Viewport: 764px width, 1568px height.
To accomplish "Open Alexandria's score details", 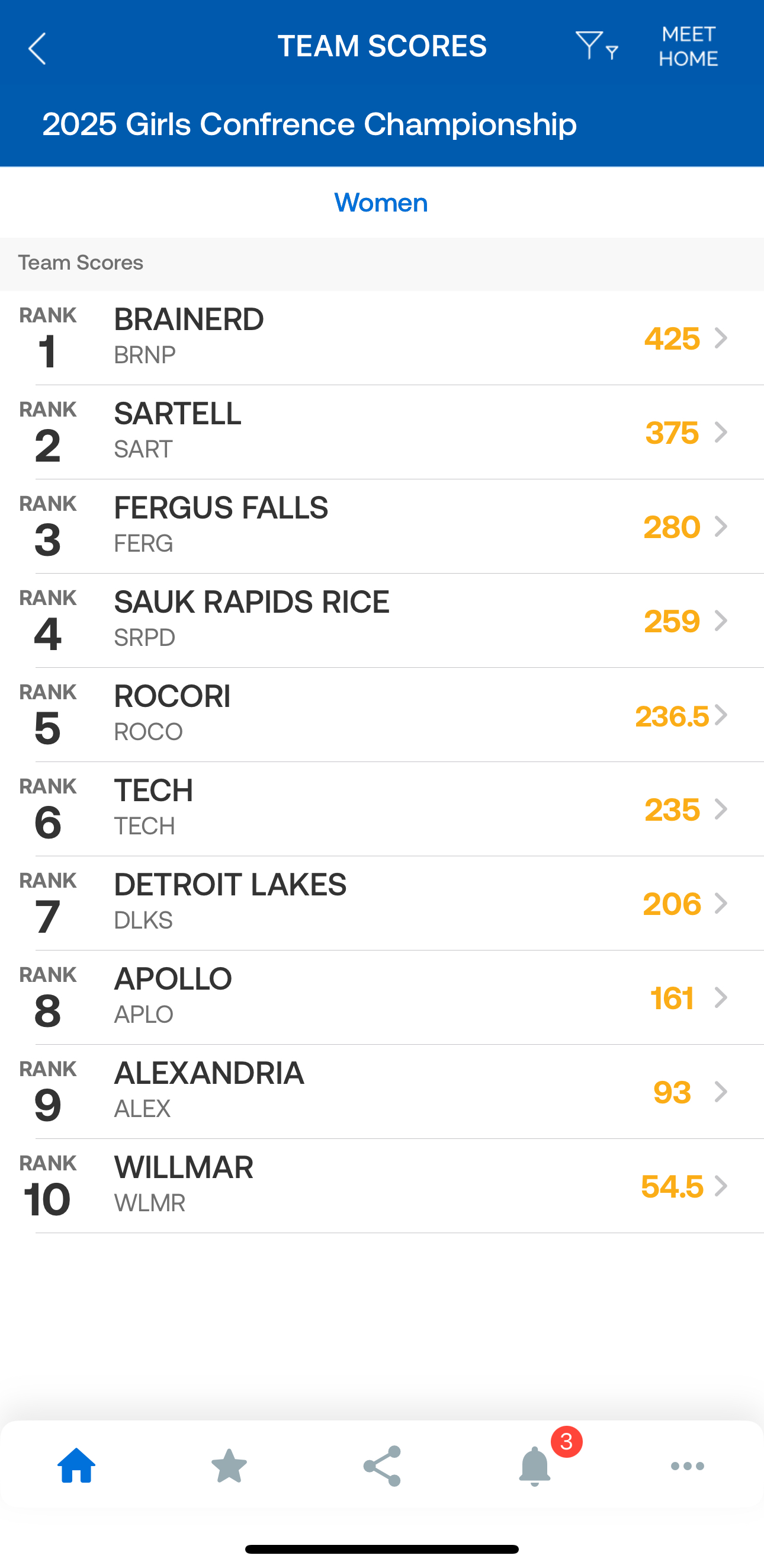I will click(x=382, y=1092).
